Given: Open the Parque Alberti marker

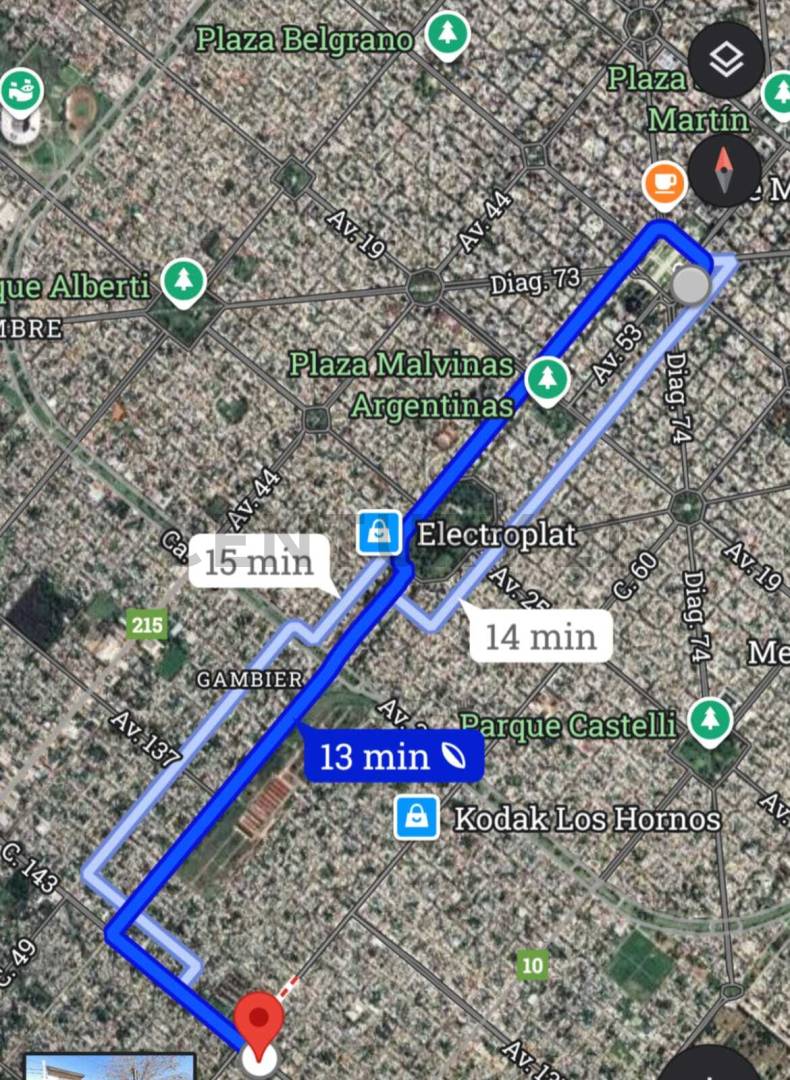Looking at the screenshot, I should coord(183,283).
